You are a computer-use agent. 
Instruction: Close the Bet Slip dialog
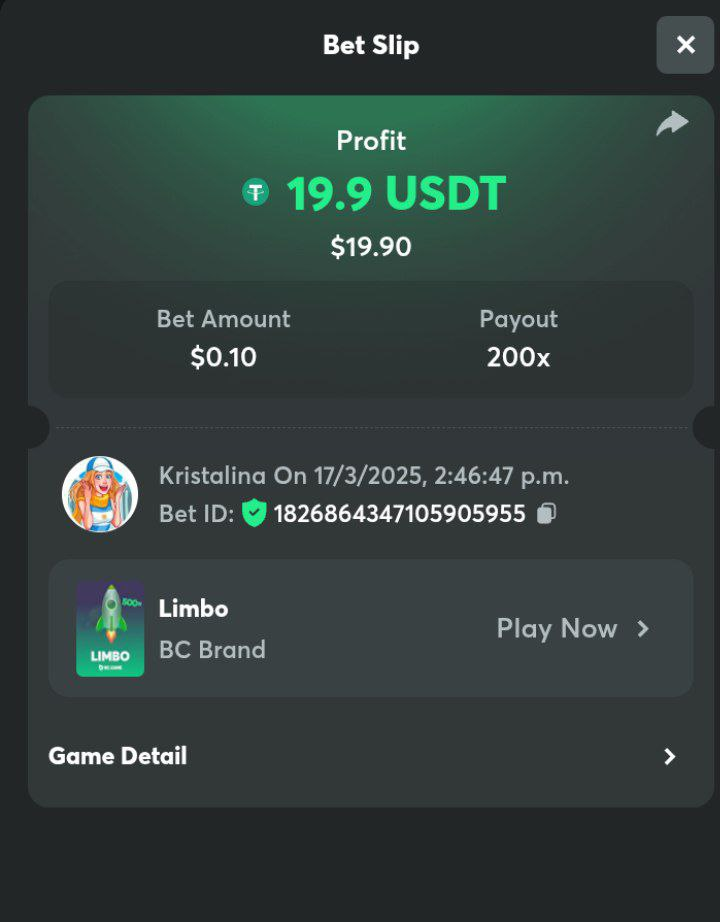tap(685, 45)
